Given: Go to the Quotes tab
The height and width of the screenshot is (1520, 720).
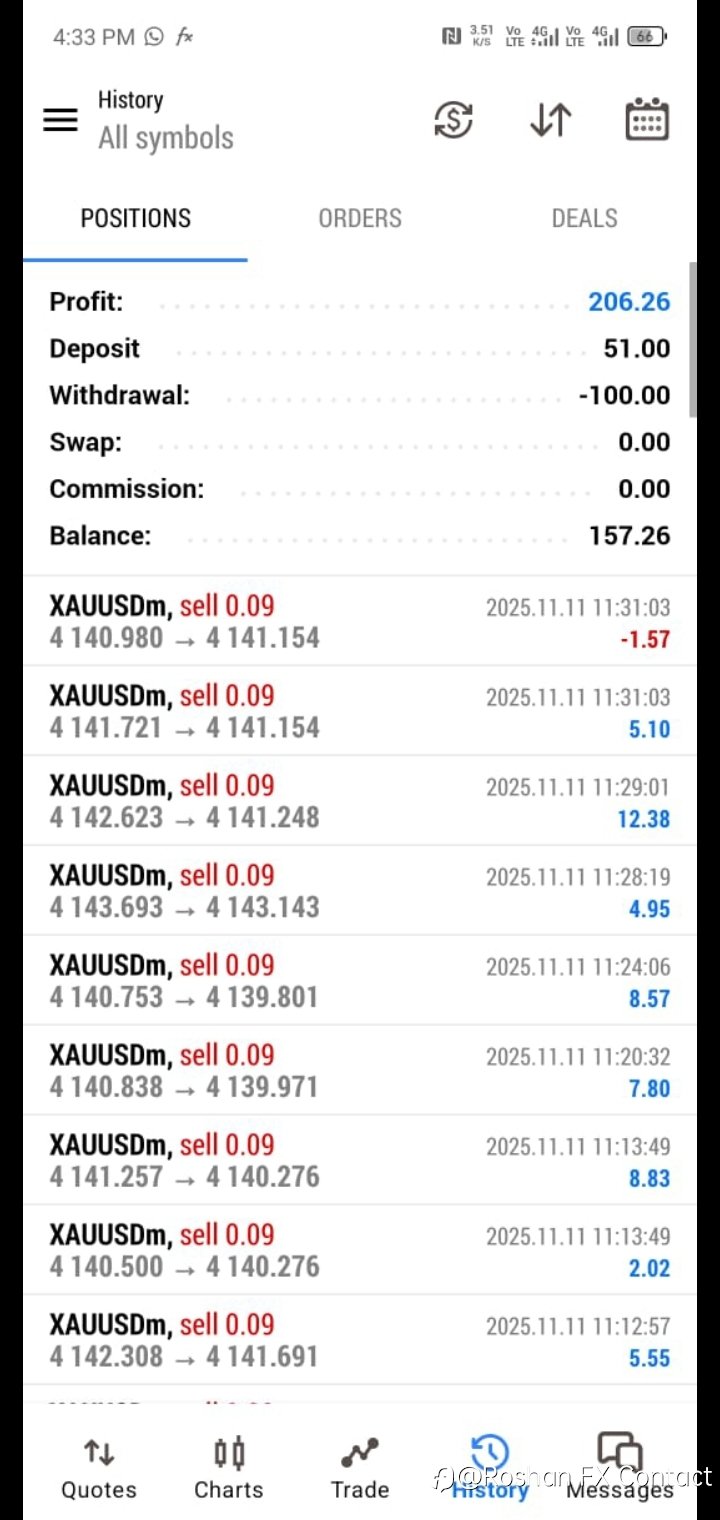Looking at the screenshot, I should point(99,1468).
